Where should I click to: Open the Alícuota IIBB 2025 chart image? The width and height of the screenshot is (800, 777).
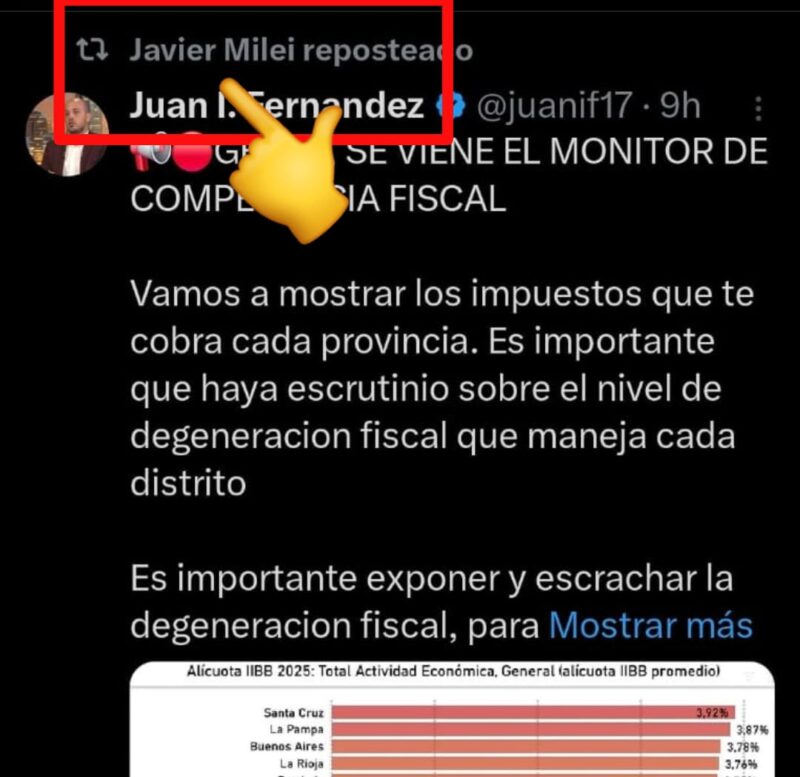452,719
